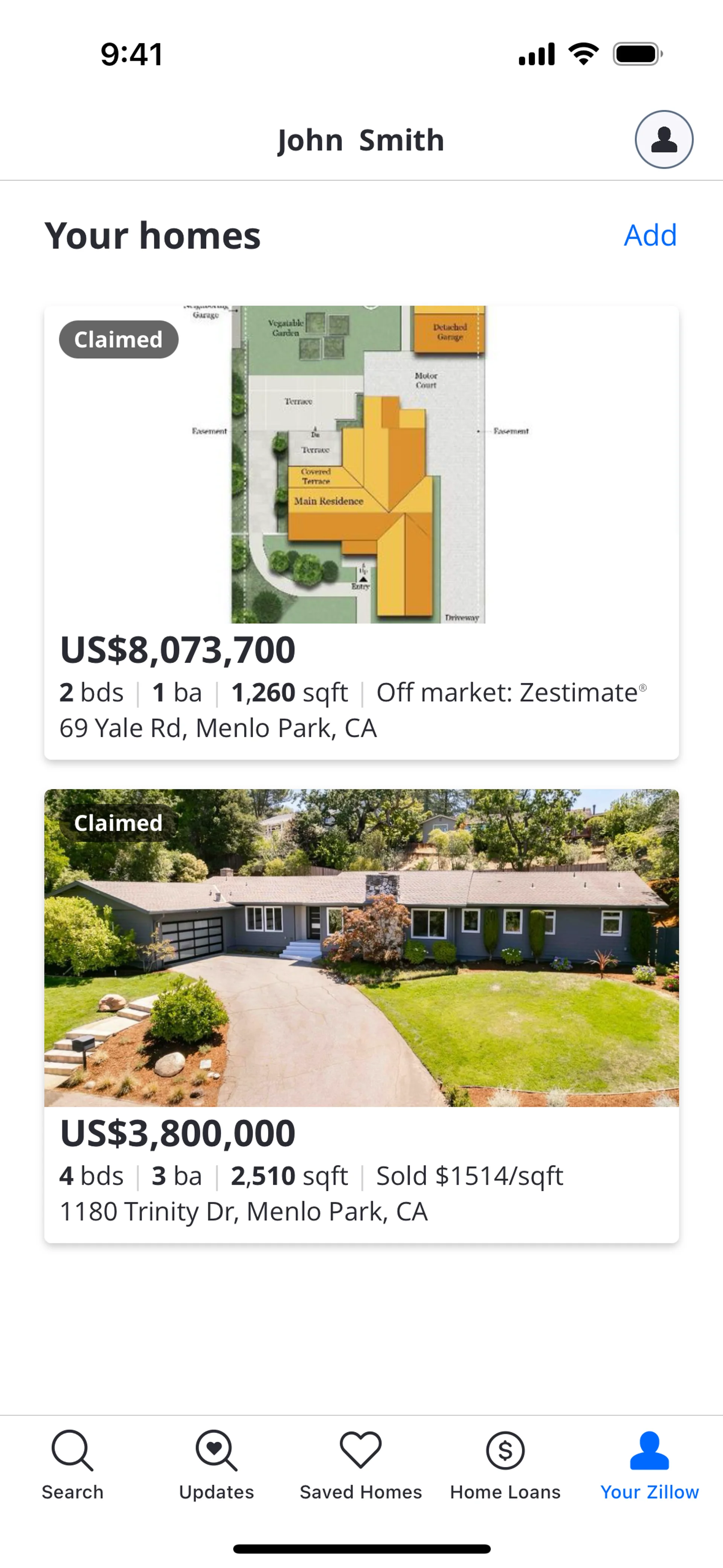Open the 69 Yale Rd home card
The height and width of the screenshot is (1568, 723).
point(361,533)
